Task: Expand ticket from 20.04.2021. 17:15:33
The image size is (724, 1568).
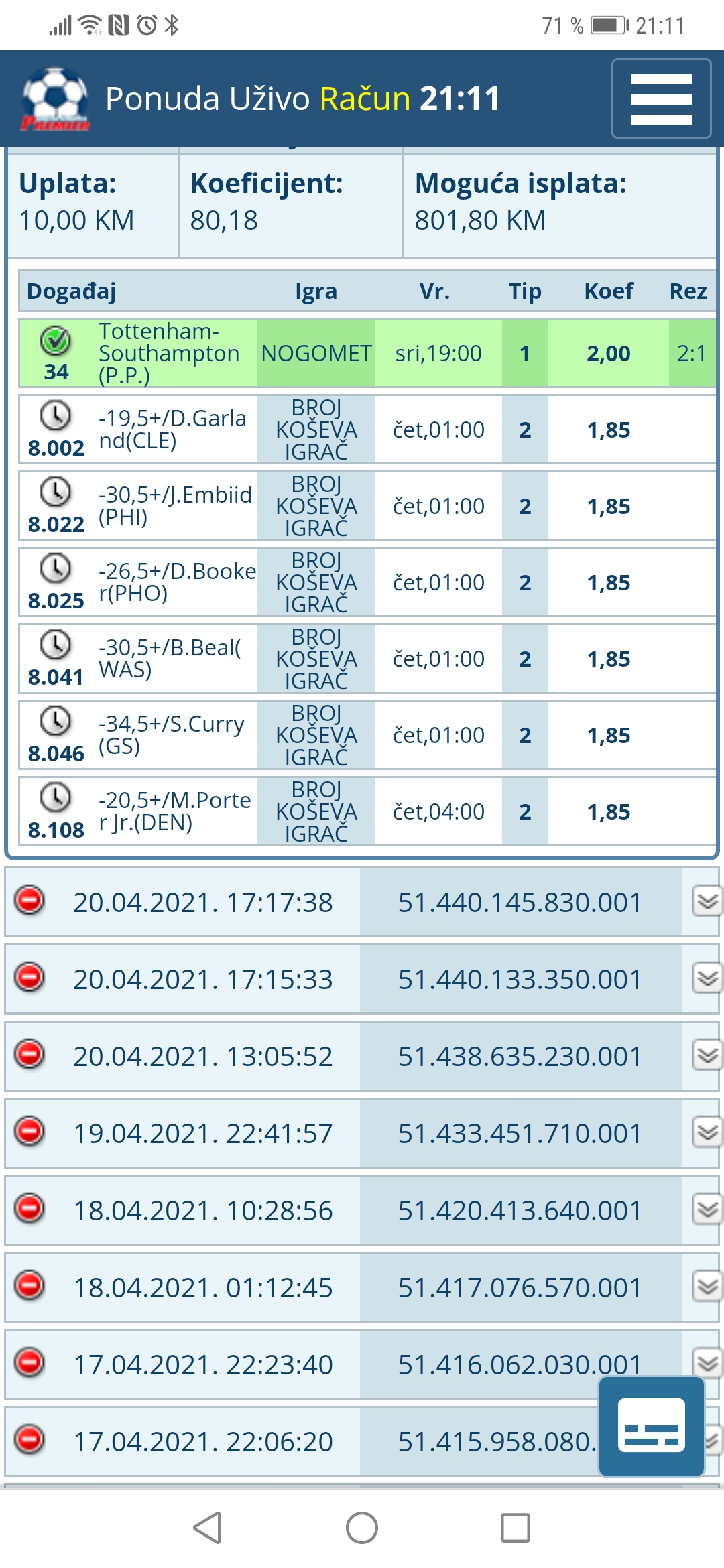Action: [x=707, y=979]
